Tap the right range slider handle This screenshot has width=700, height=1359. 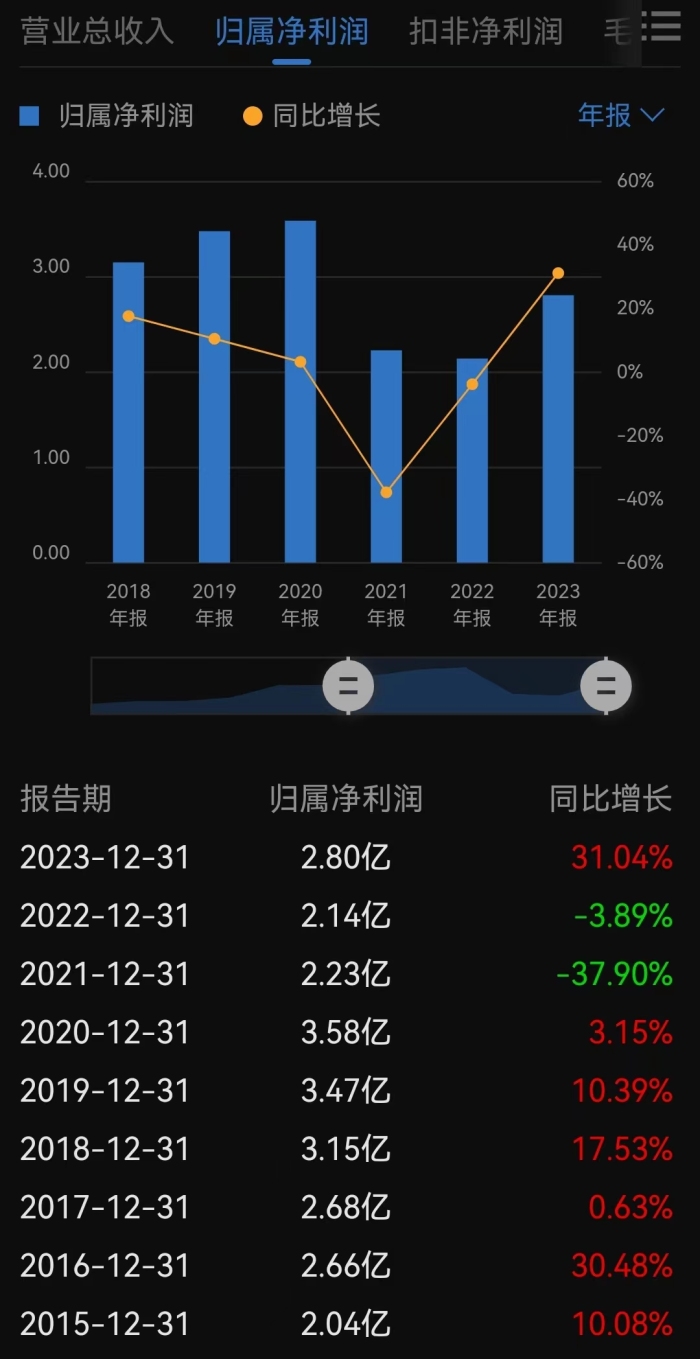point(606,686)
